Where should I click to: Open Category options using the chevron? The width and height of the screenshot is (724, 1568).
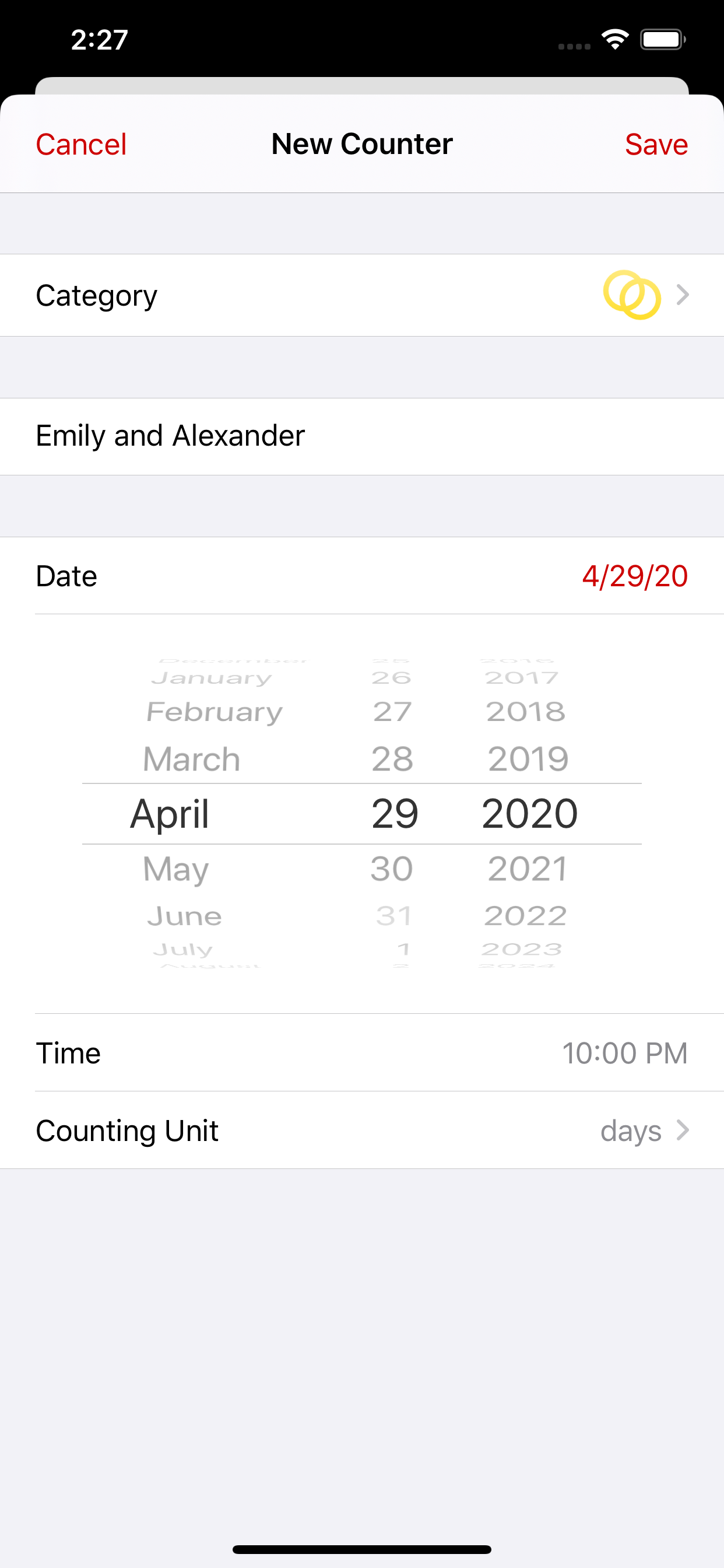[684, 295]
